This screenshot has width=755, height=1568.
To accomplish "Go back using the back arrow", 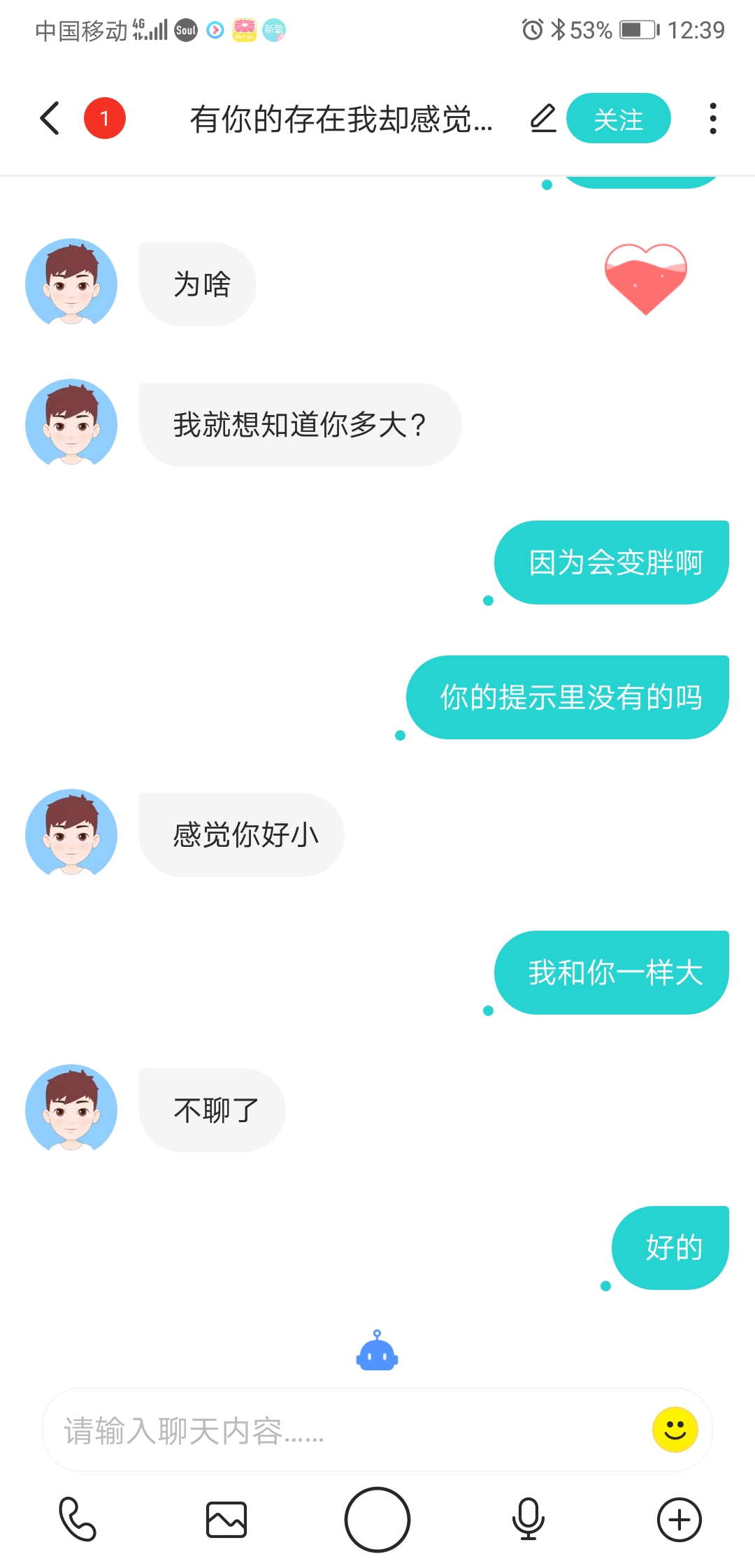I will [x=50, y=118].
